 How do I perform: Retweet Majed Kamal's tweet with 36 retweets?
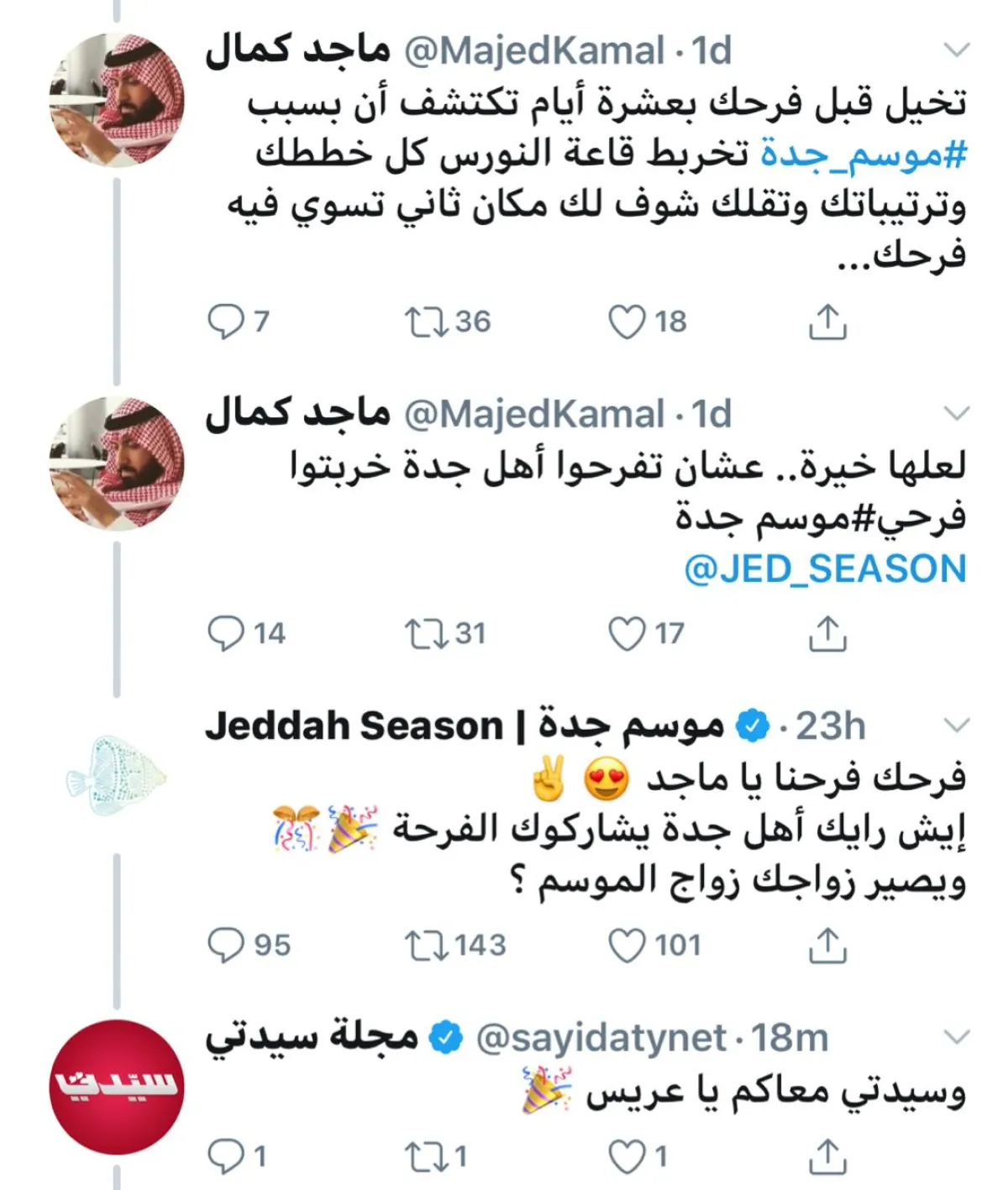click(x=427, y=322)
